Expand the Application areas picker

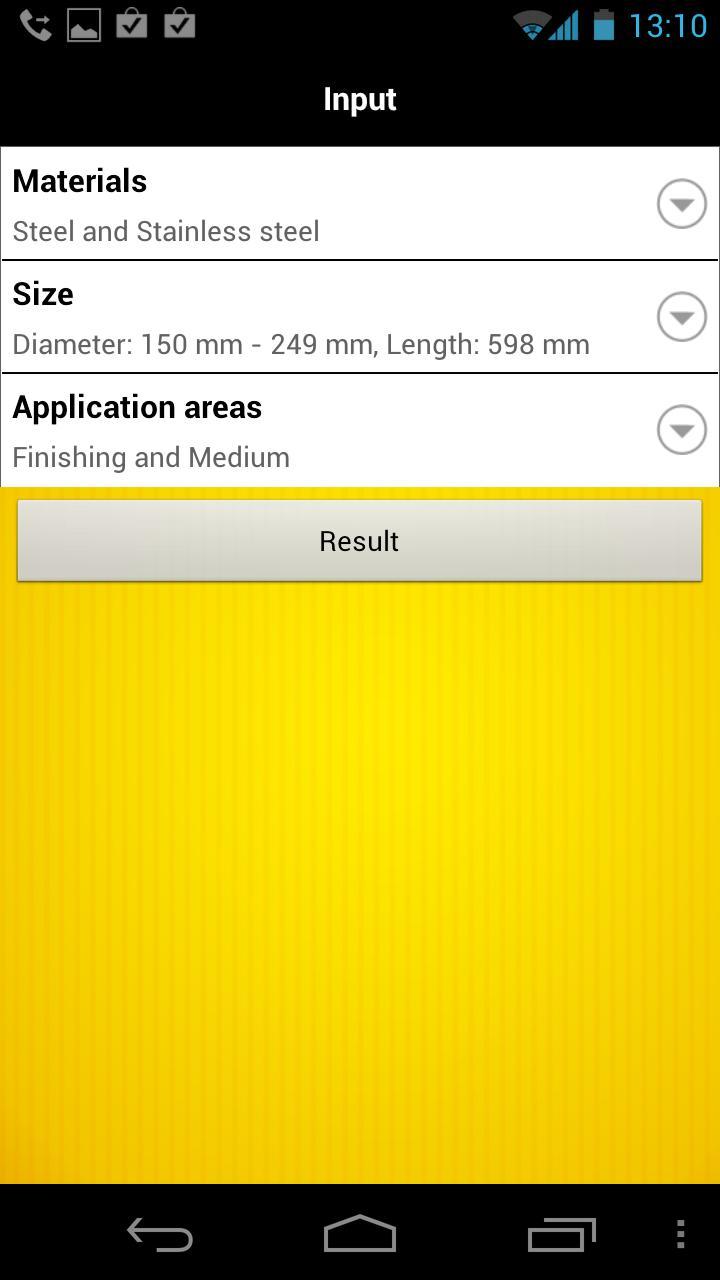click(x=681, y=430)
